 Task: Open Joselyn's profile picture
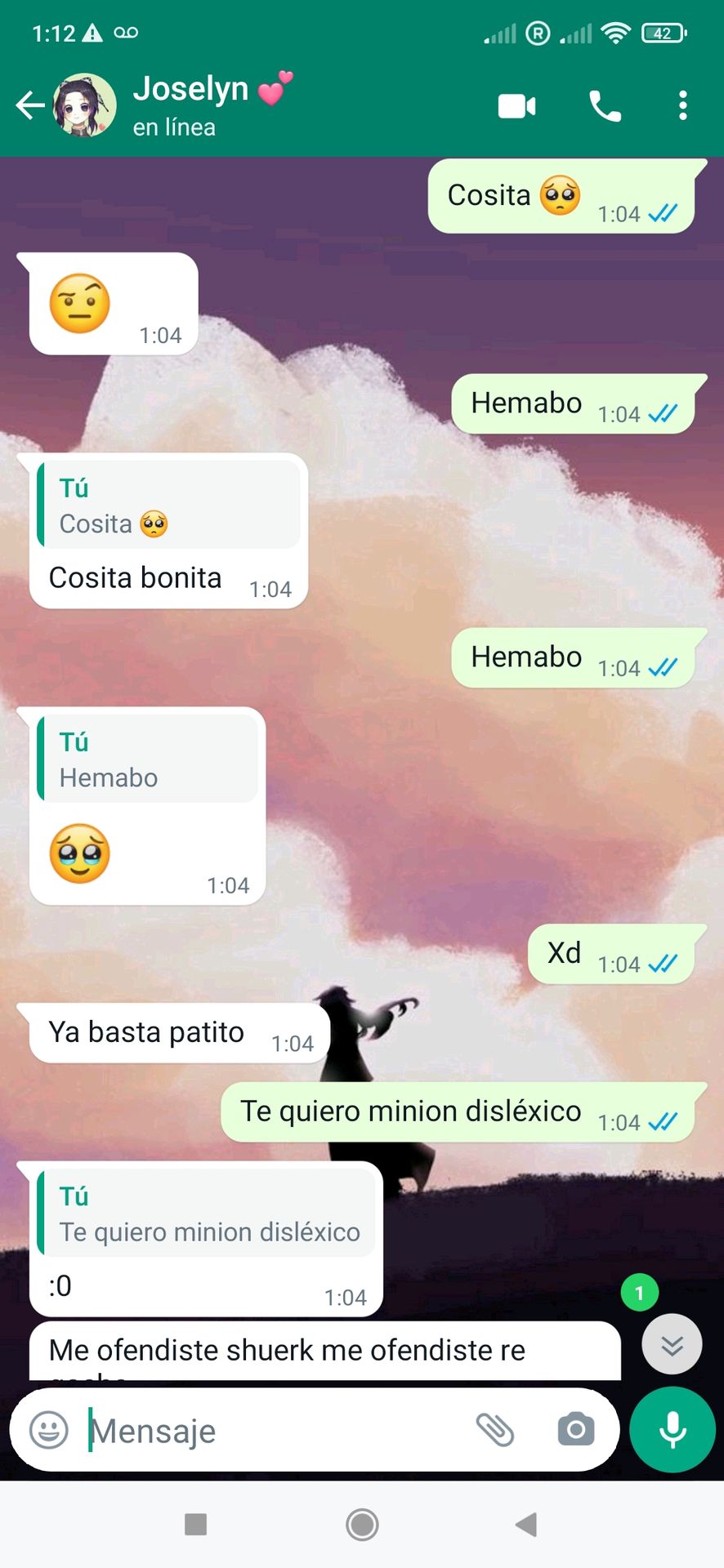84,105
